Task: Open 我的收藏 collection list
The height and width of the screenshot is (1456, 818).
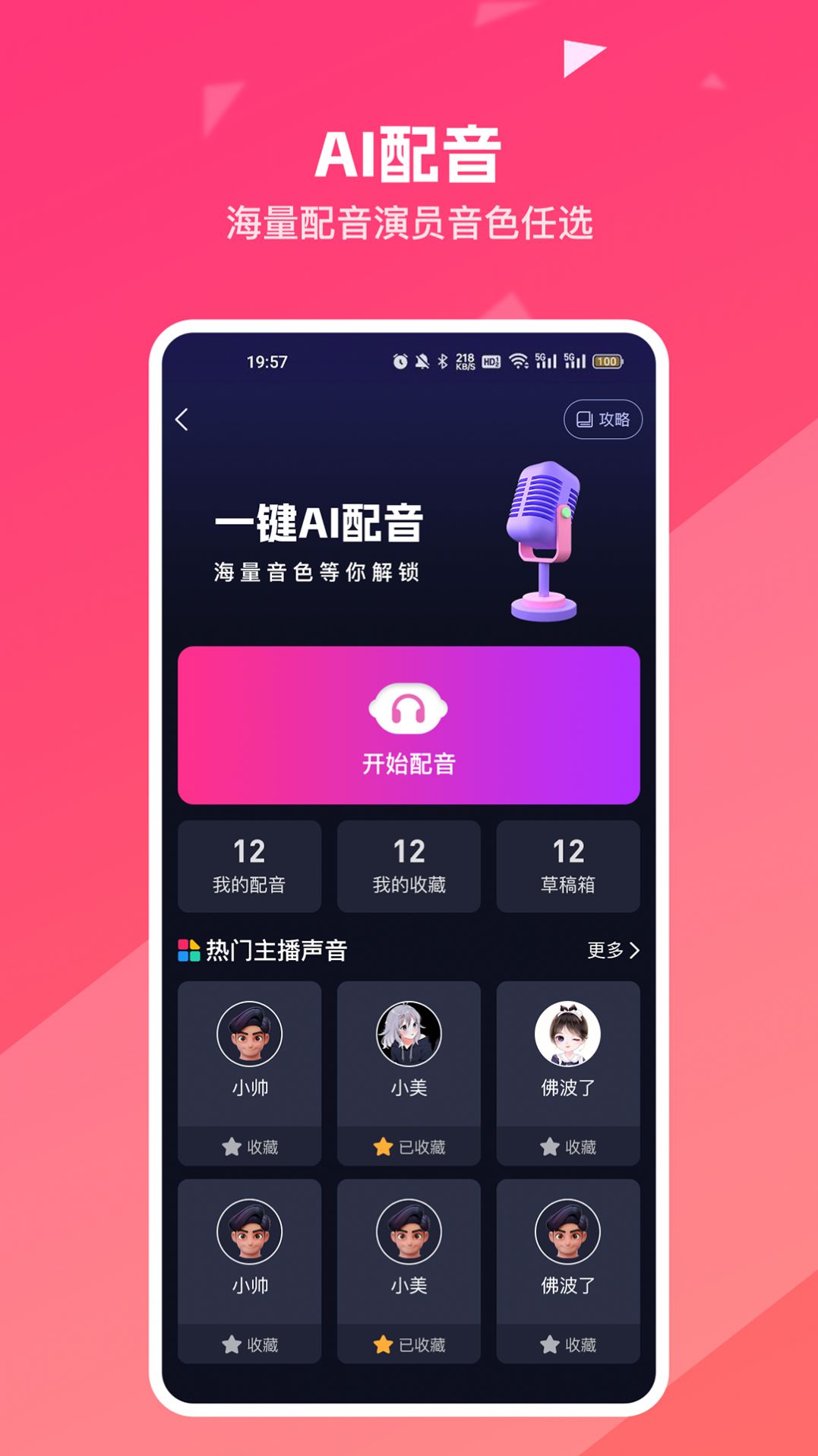Action: tap(409, 866)
